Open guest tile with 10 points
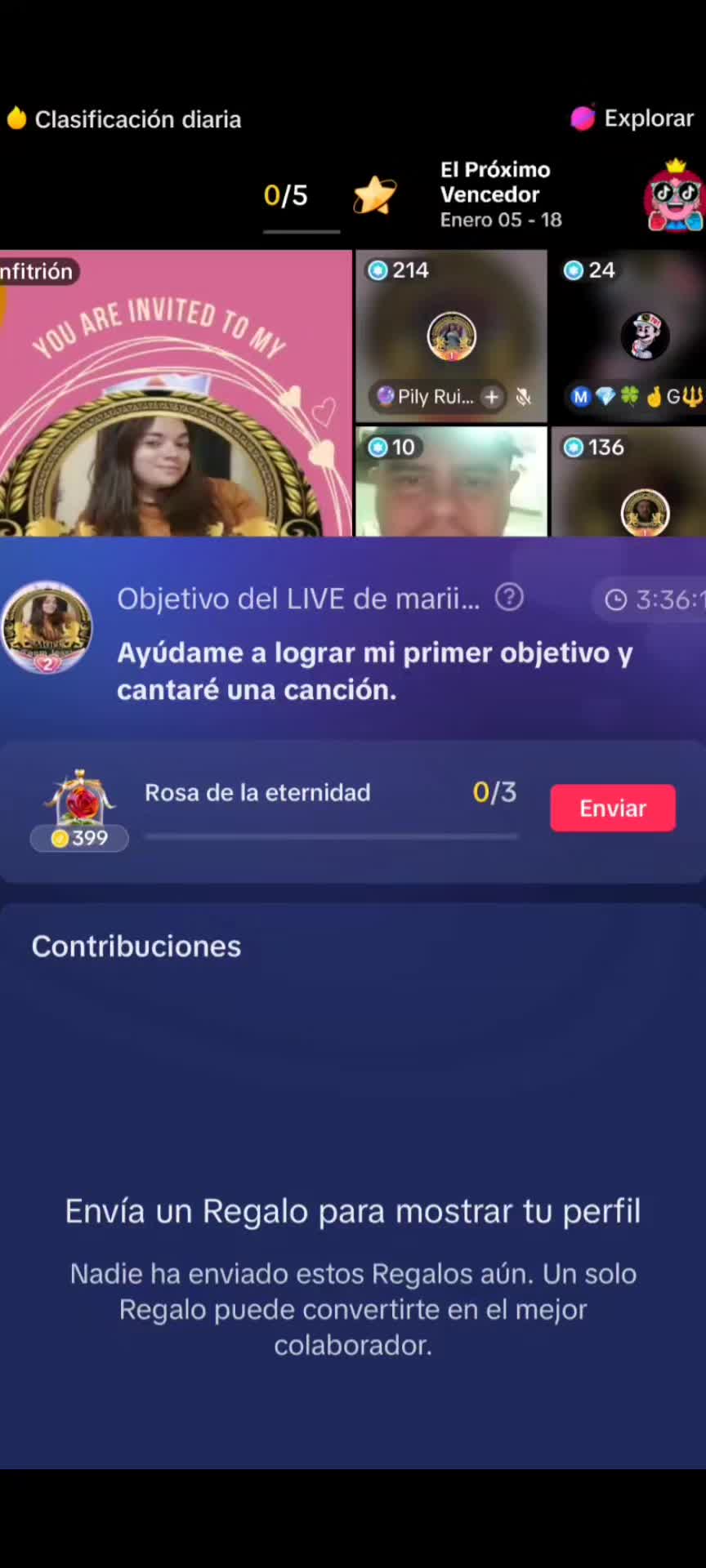 [x=451, y=482]
